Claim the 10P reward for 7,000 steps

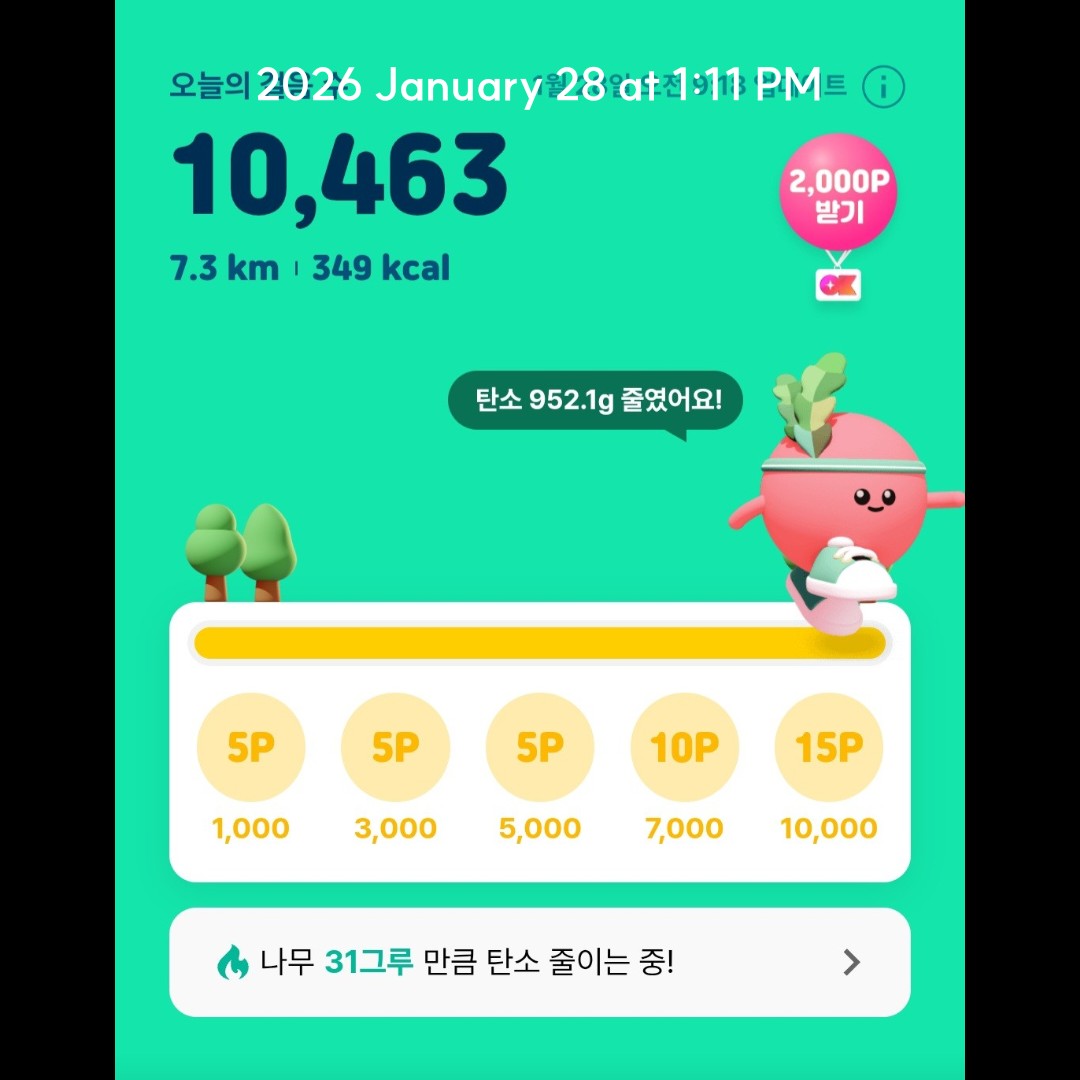684,747
